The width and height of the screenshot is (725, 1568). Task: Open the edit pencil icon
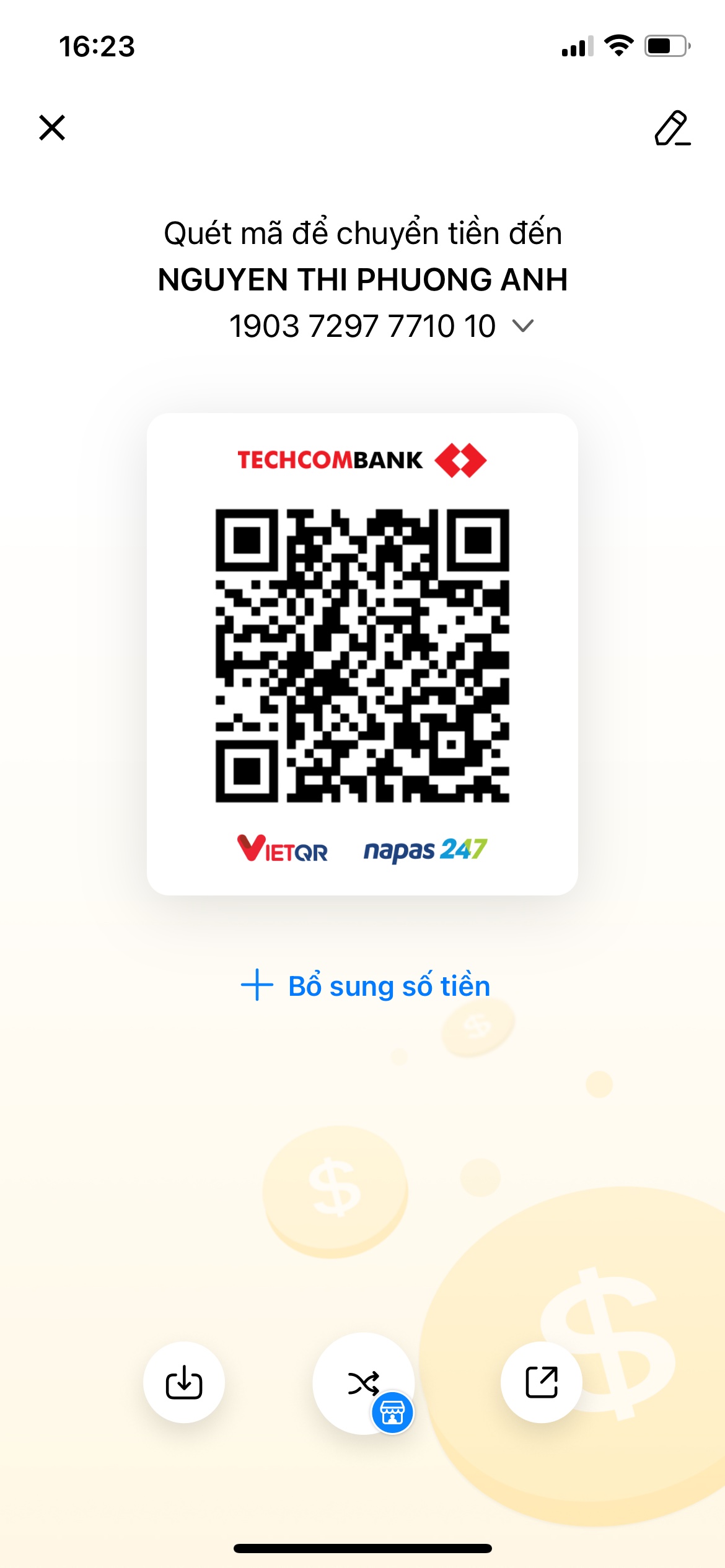(672, 128)
